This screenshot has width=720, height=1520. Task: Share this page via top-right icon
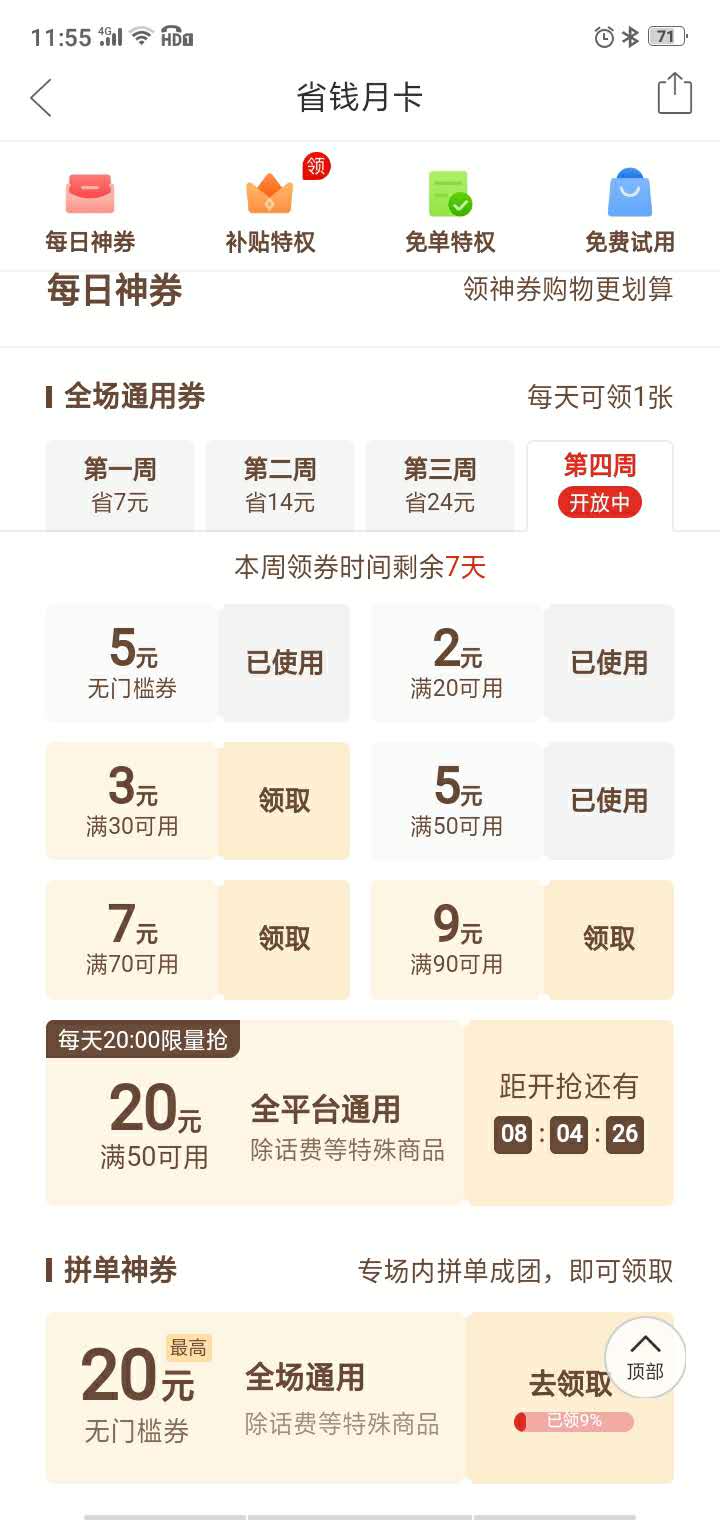[x=674, y=95]
